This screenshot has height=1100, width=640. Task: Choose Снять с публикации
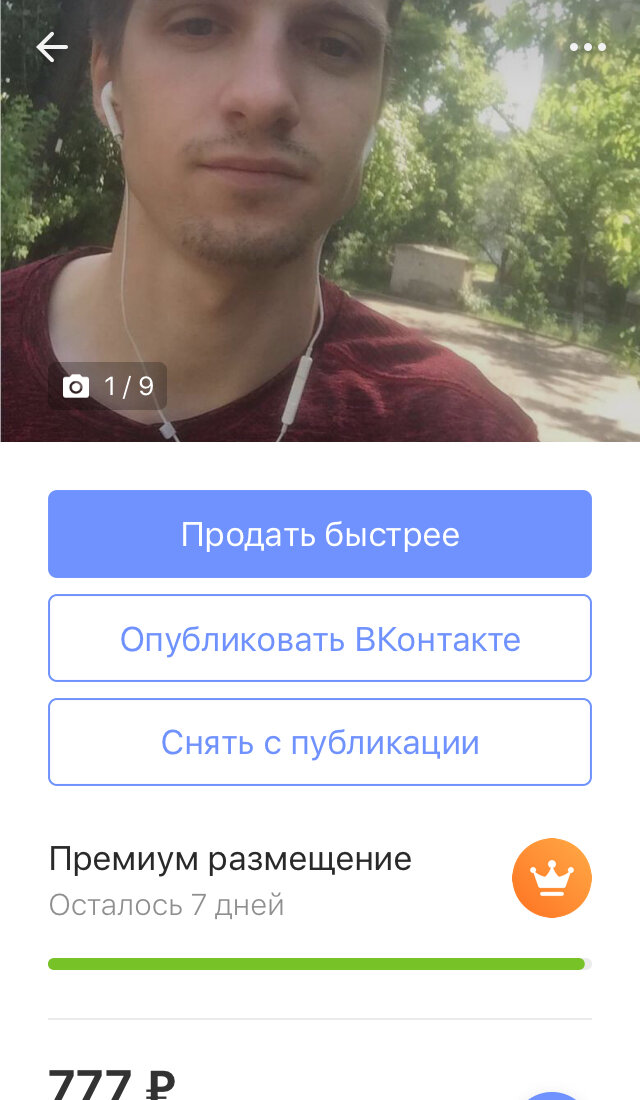click(320, 743)
